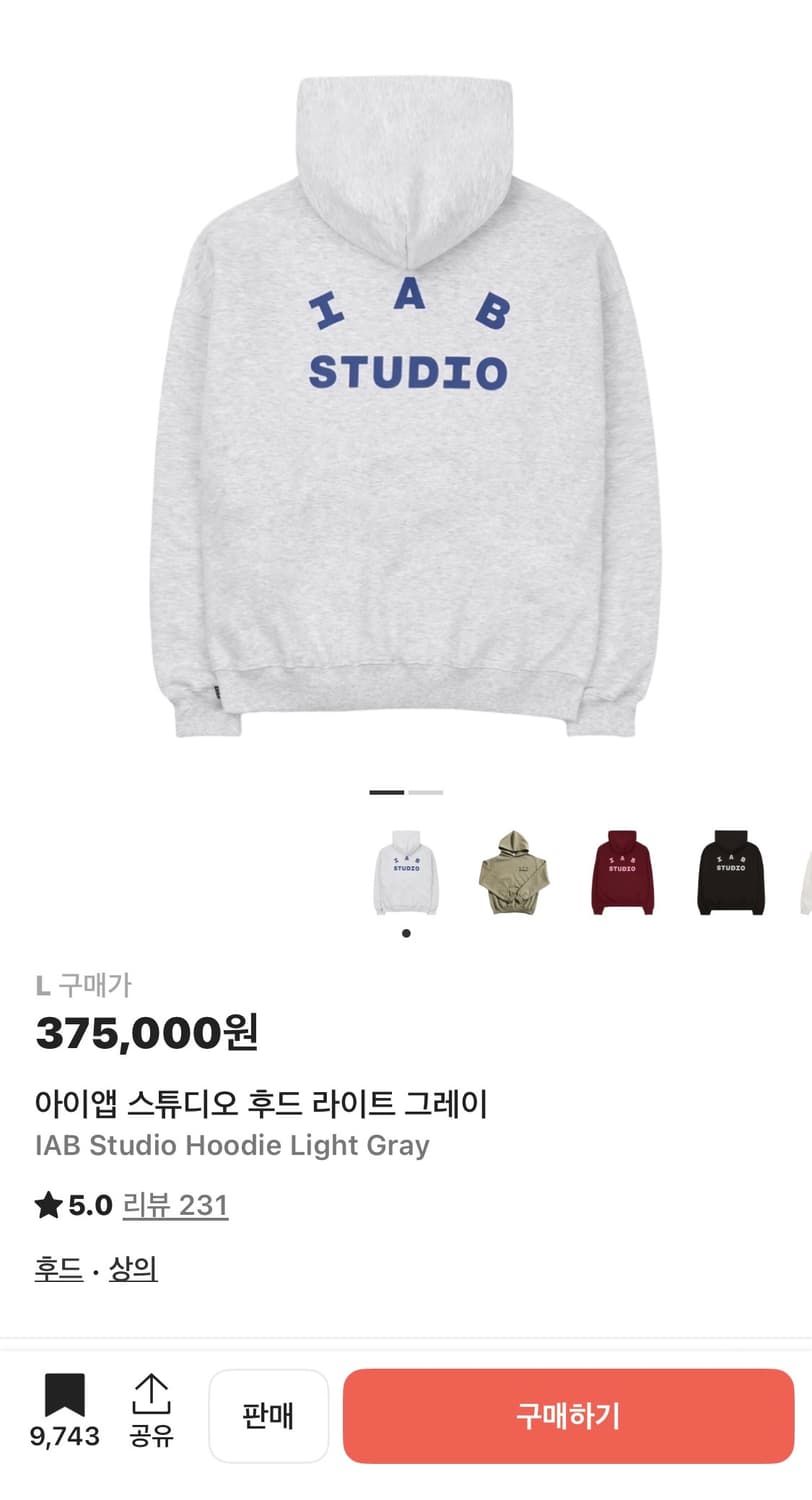This screenshot has width=812, height=1500.
Task: Click the 판매 sell button
Action: tap(268, 1415)
